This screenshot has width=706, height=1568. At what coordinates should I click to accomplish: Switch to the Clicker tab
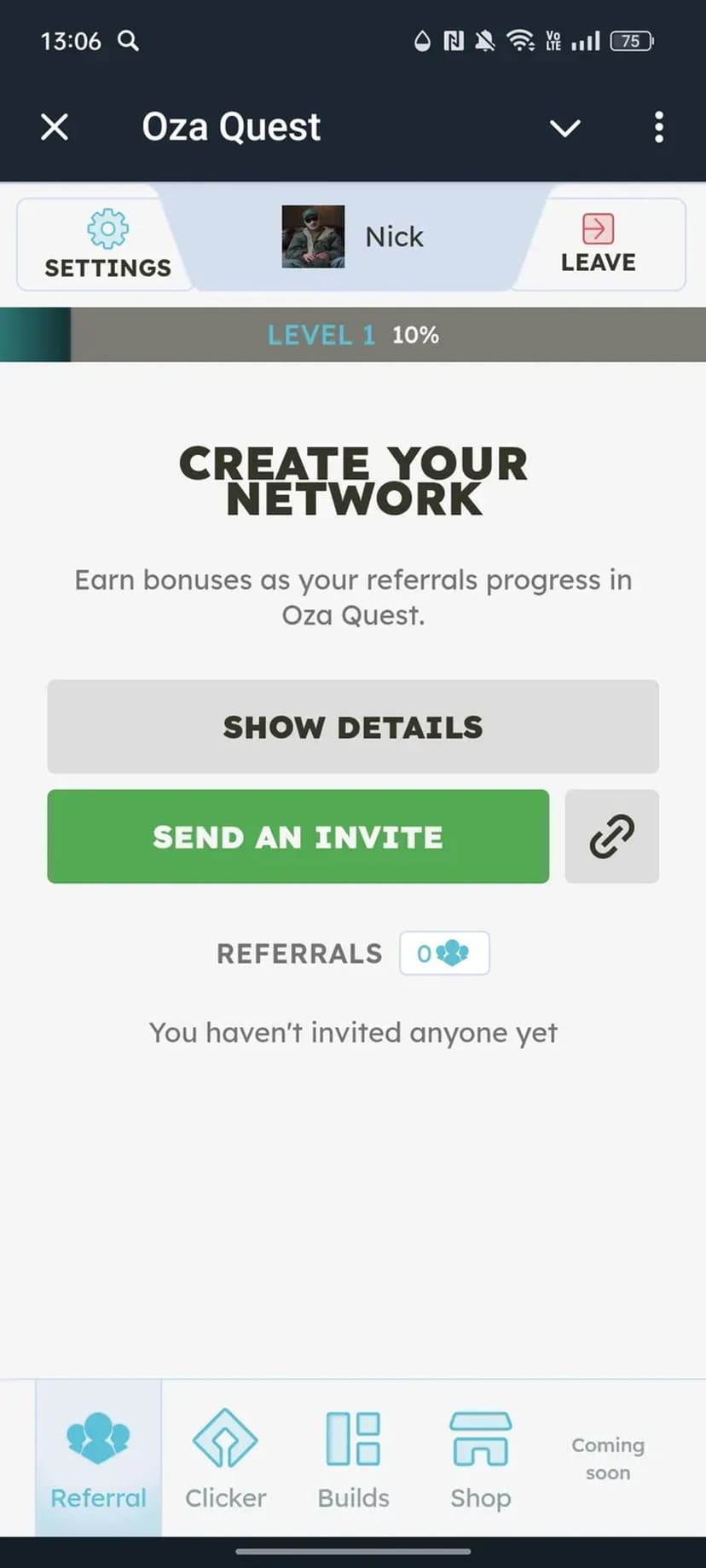tap(225, 1459)
